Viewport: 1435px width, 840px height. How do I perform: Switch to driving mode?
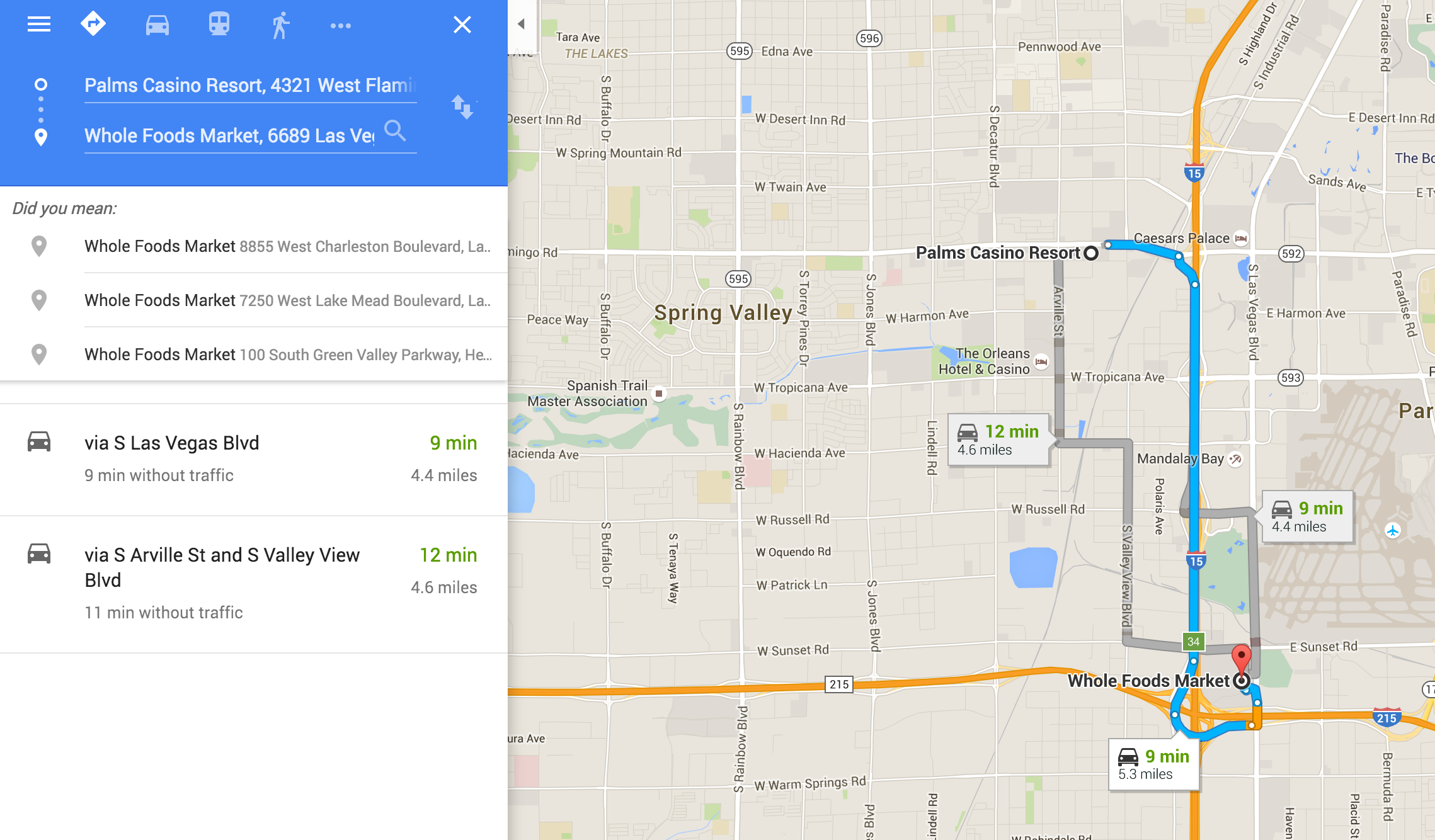[157, 25]
